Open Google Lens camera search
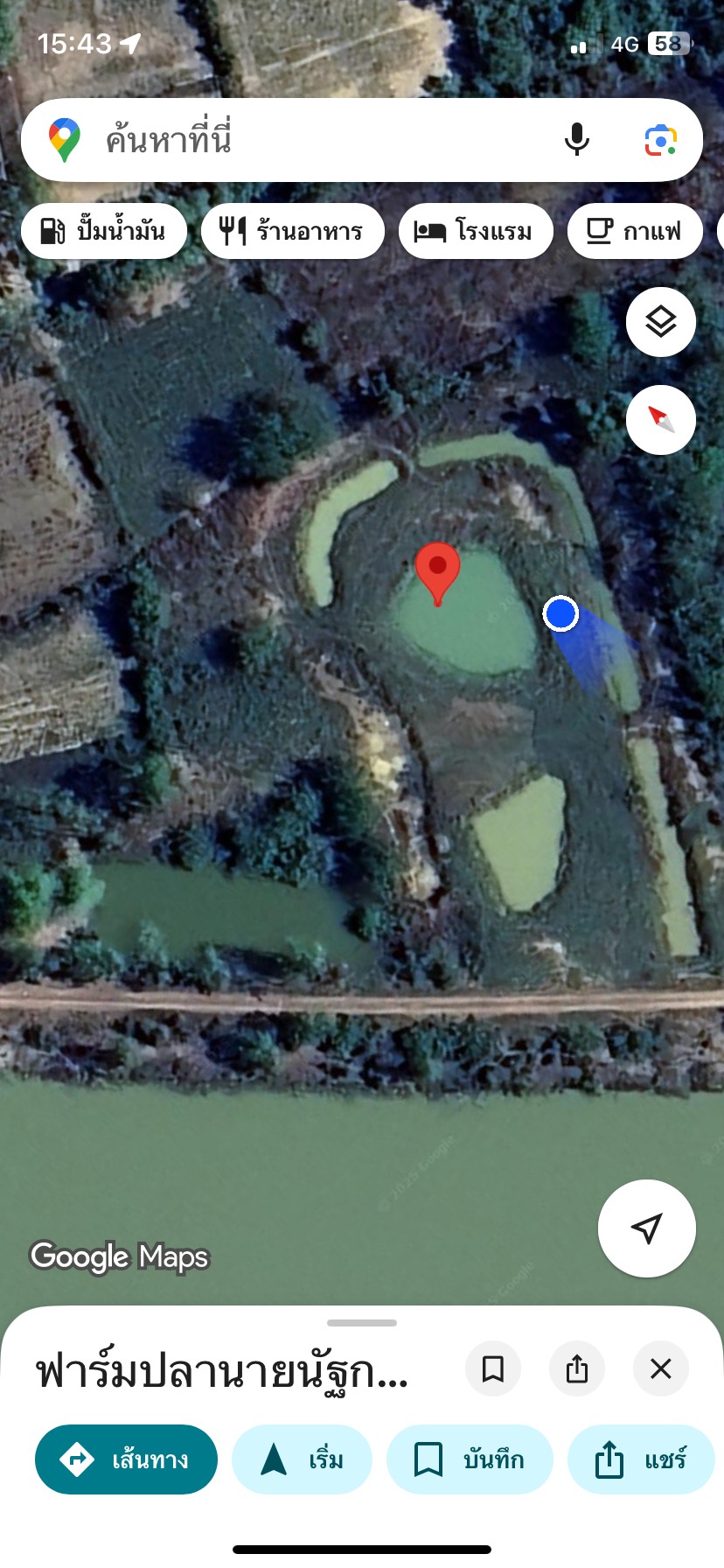 pos(661,140)
